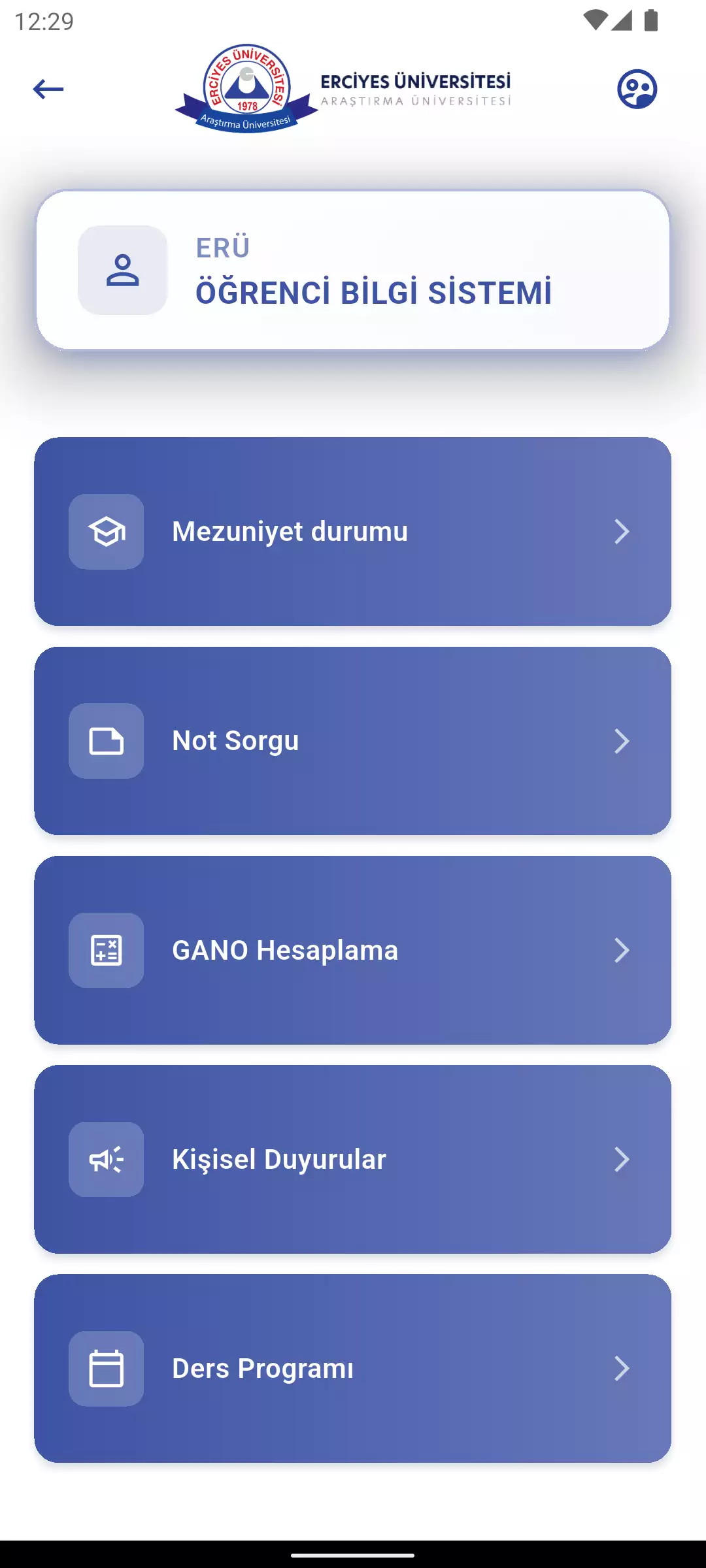
Task: Open GANO Hesaplama
Action: click(x=353, y=950)
